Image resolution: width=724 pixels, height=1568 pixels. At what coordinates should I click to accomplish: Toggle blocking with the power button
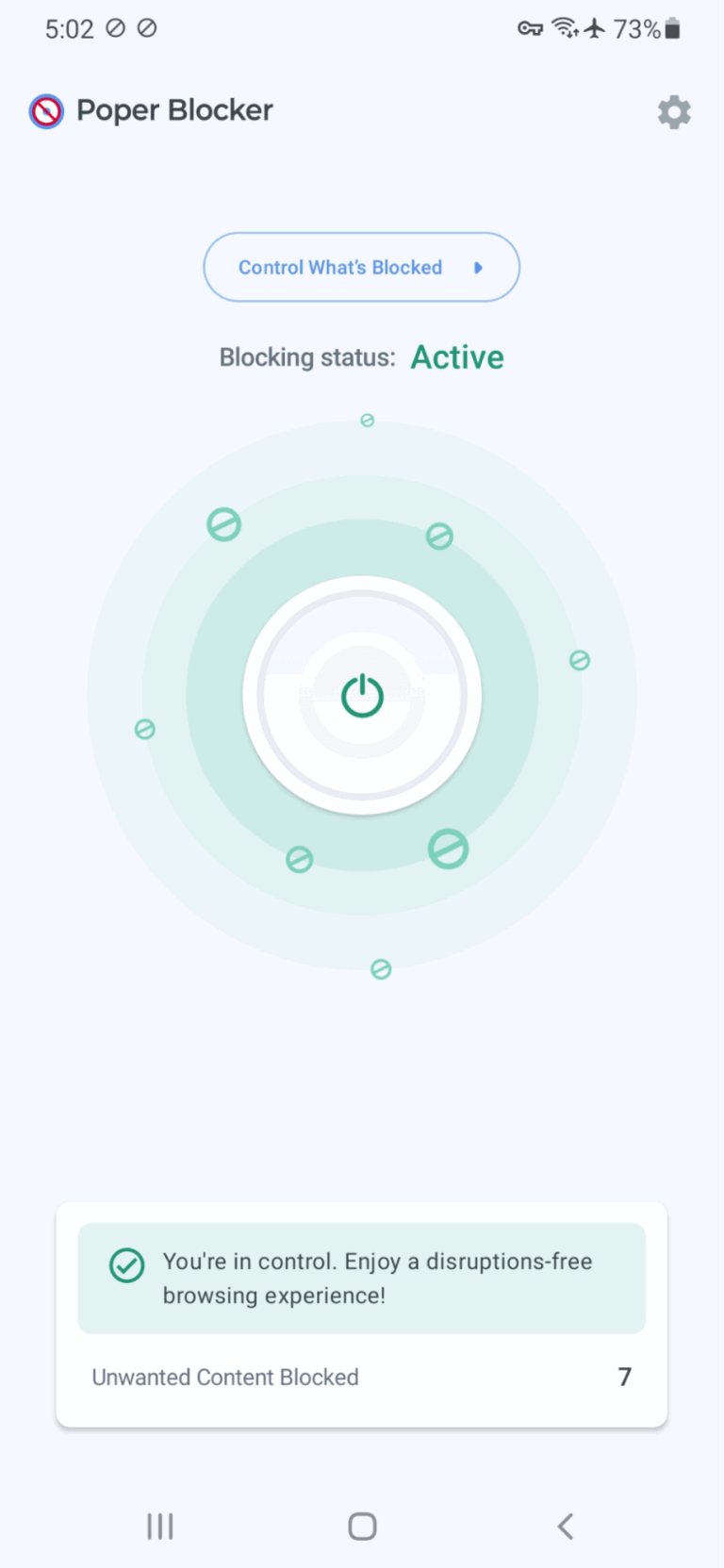tap(362, 696)
